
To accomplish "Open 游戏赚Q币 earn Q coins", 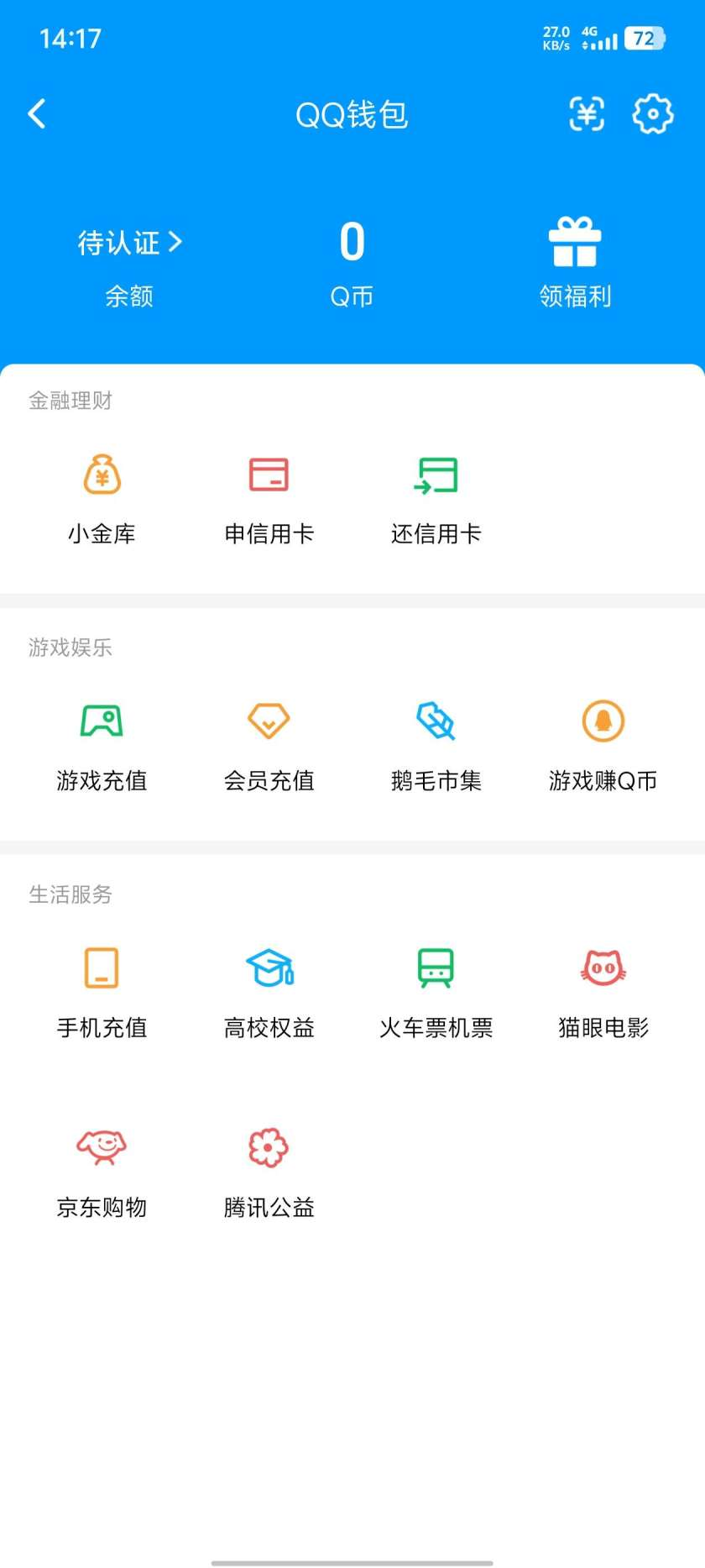I will (603, 743).
